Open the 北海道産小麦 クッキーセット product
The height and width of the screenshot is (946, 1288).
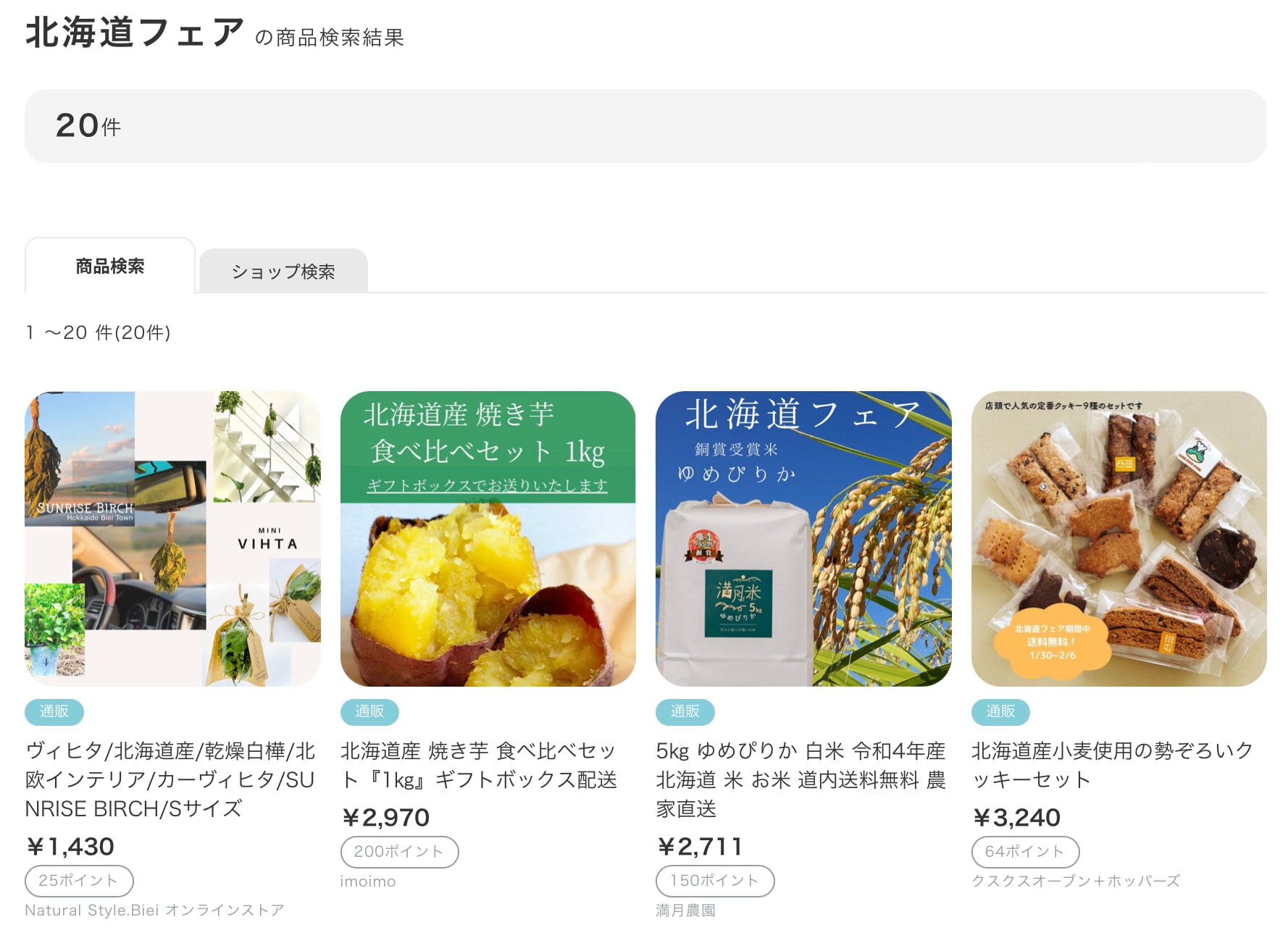coord(1118,539)
